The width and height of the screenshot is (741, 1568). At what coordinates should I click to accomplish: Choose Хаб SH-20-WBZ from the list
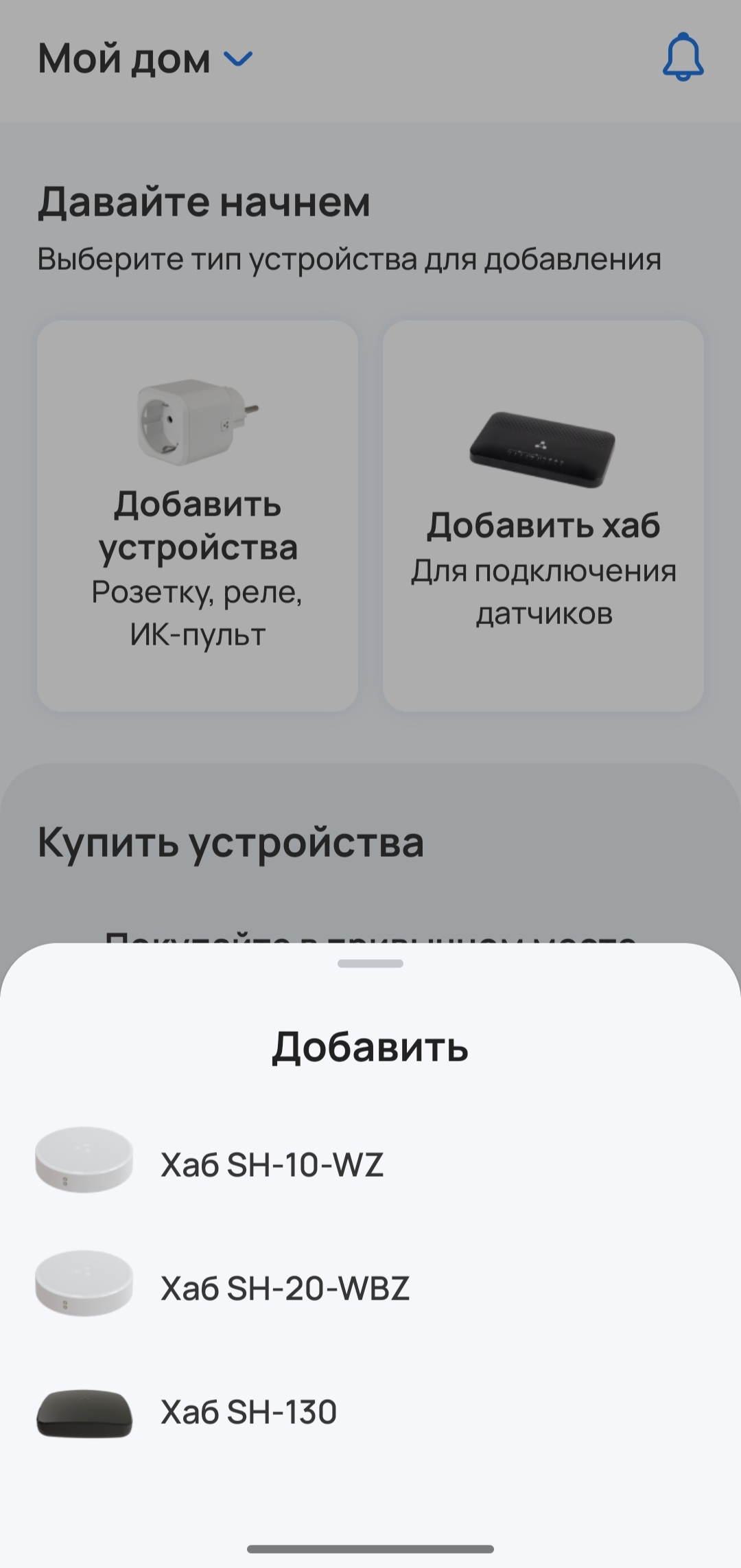point(285,1288)
